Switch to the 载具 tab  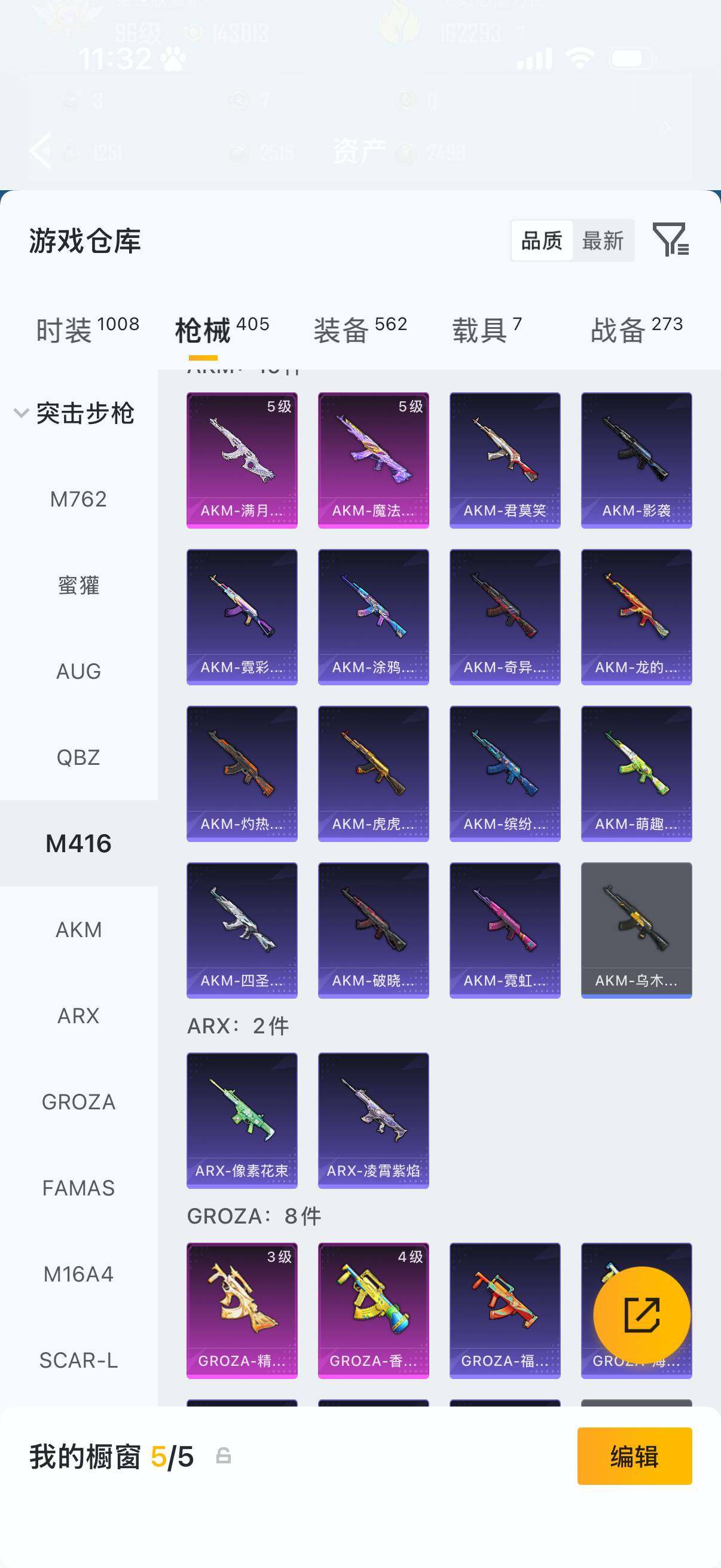487,330
